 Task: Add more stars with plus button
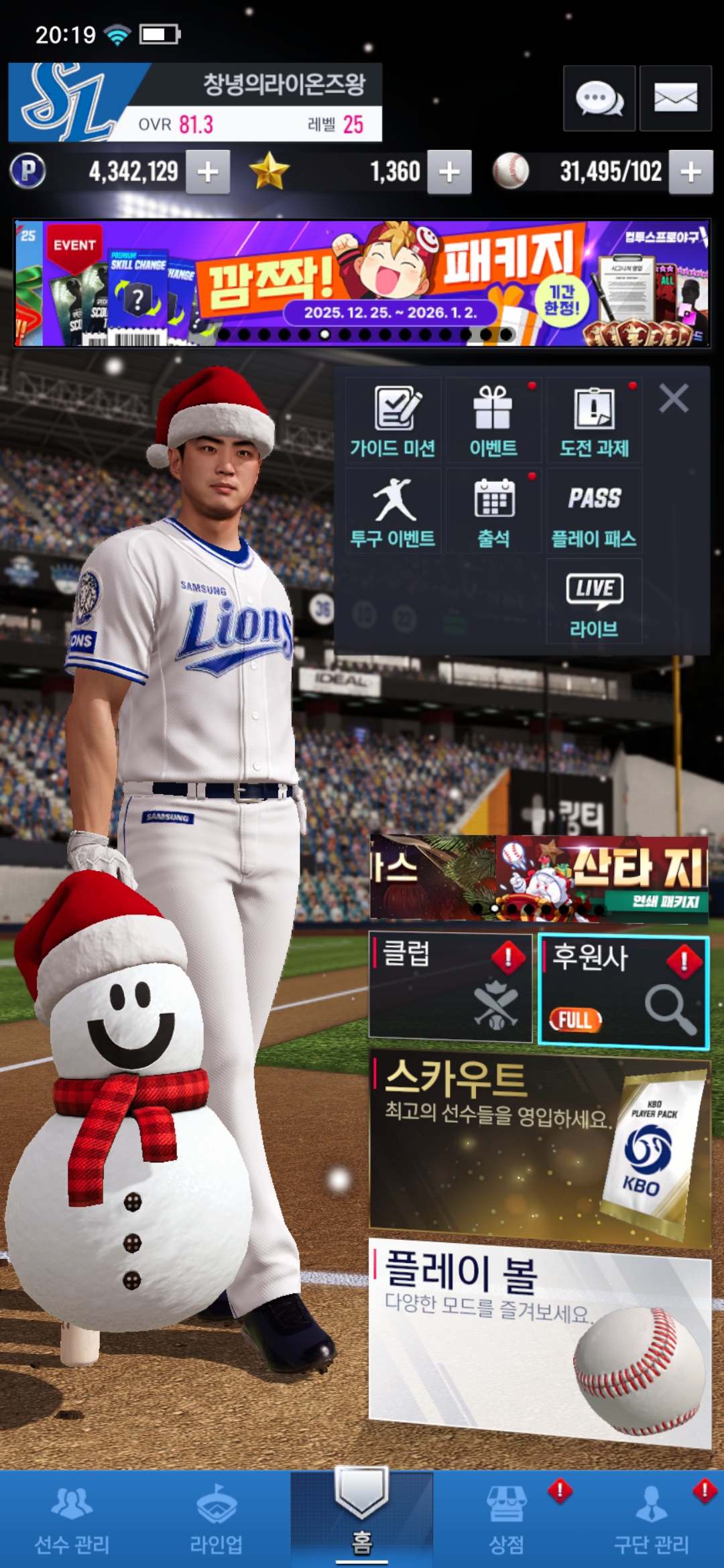tap(449, 172)
